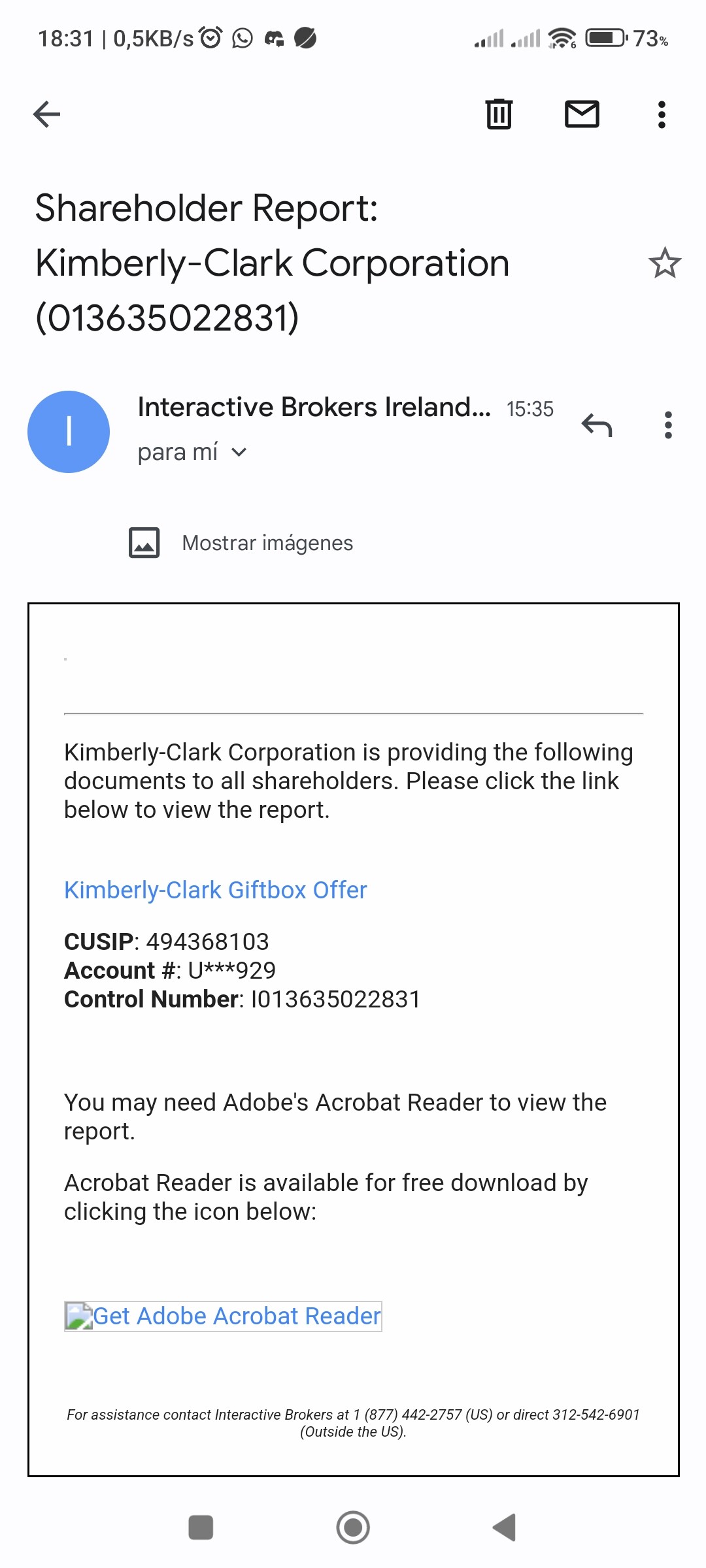Reply to Interactive Brokers Ireland
This screenshot has width=706, height=1568.
pyautogui.click(x=596, y=425)
